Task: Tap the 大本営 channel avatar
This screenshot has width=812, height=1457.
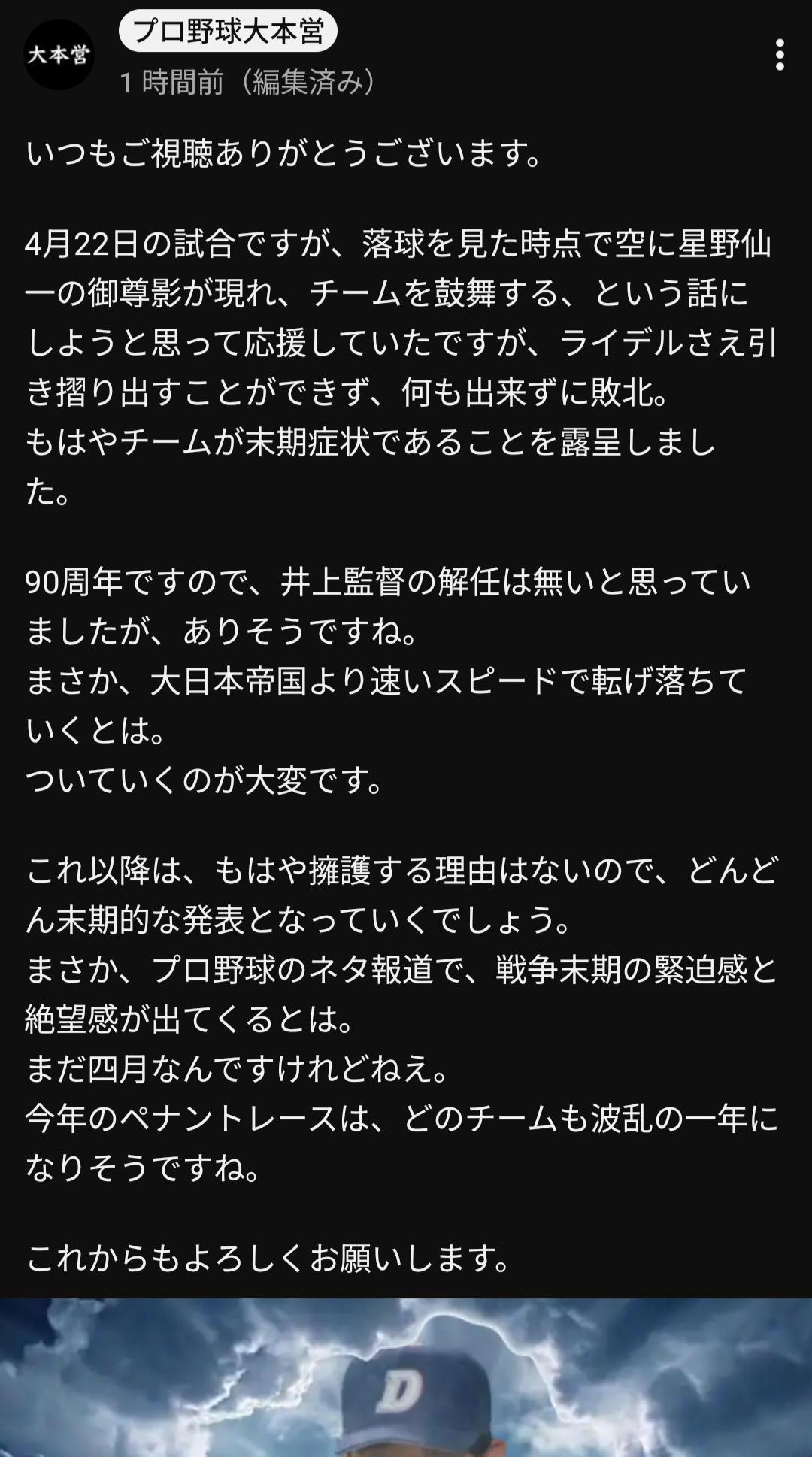Action: click(59, 55)
